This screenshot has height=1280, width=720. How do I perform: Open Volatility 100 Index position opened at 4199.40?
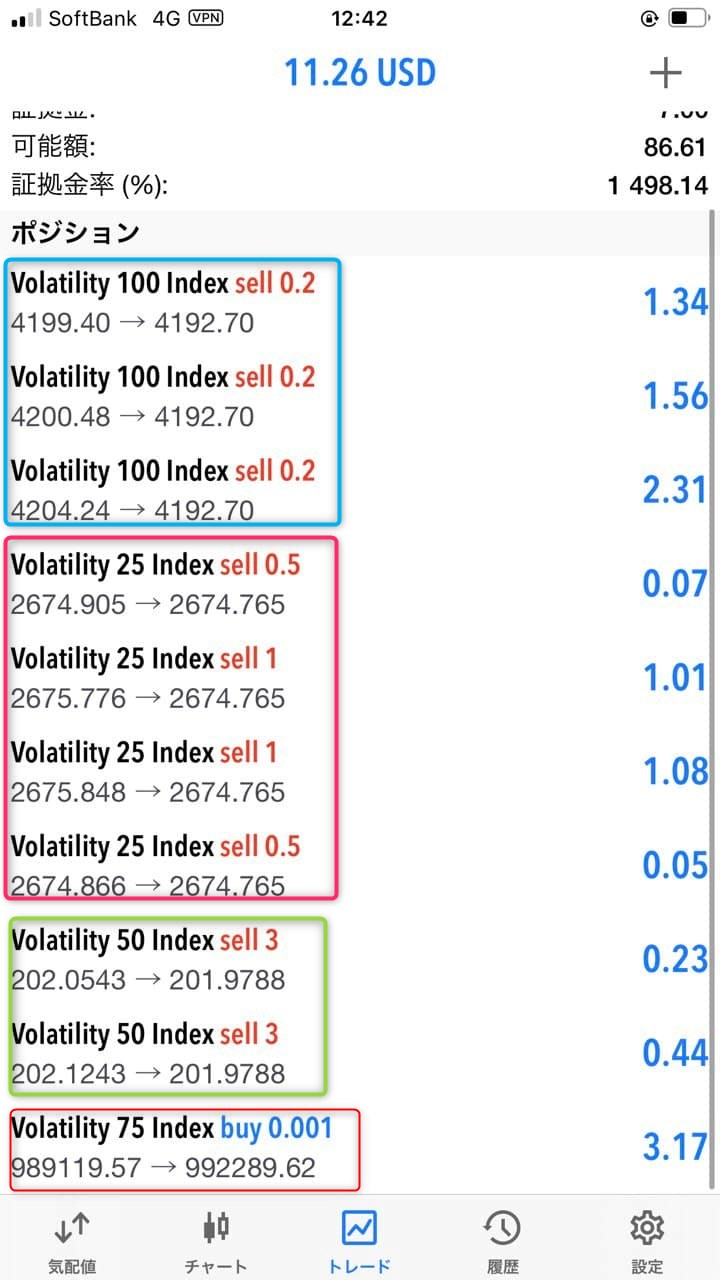pyautogui.click(x=360, y=303)
